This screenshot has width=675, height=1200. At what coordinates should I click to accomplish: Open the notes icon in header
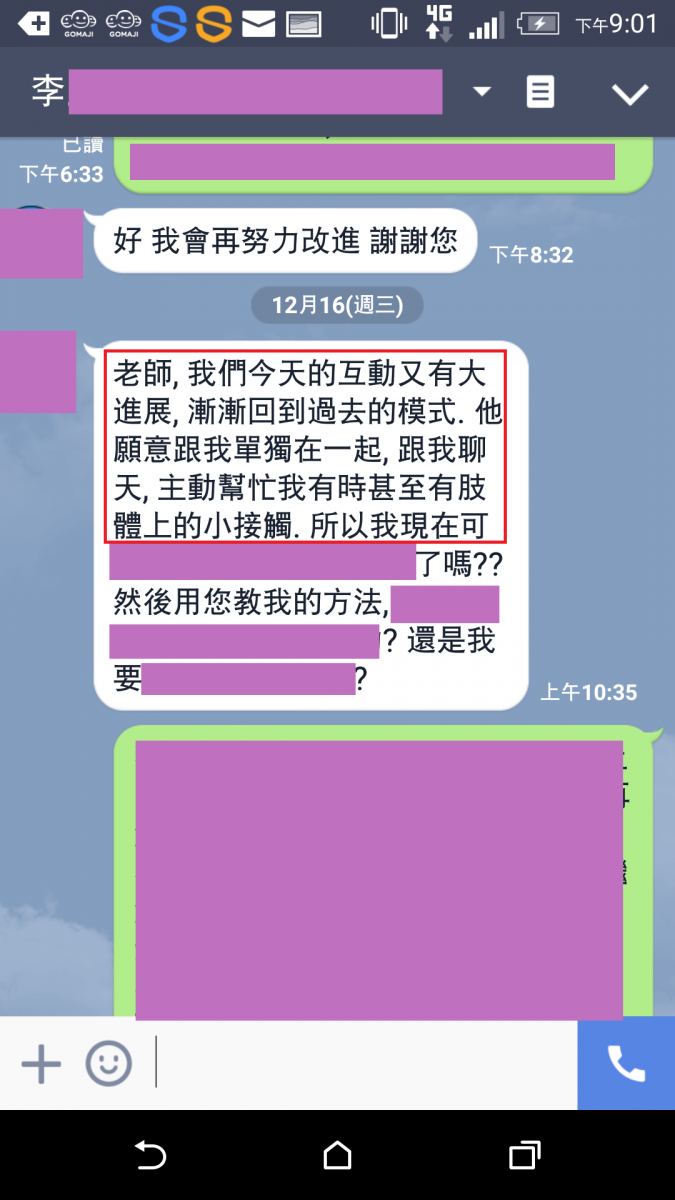tap(541, 92)
